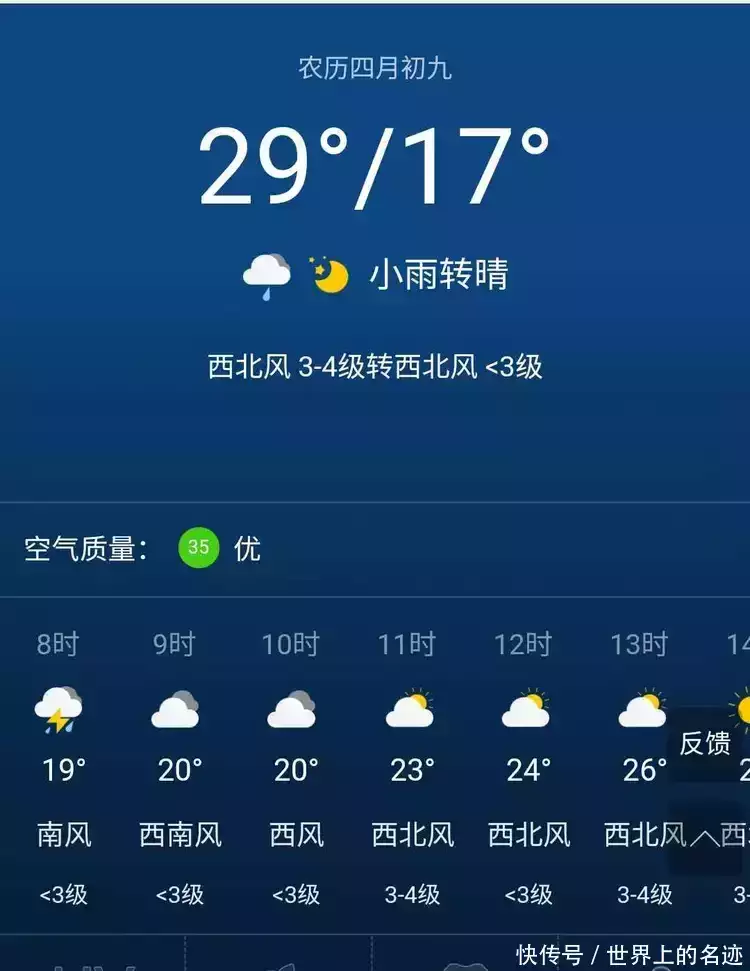This screenshot has width=750, height=971.
Task: Open the 反馈 feedback button
Action: click(706, 743)
